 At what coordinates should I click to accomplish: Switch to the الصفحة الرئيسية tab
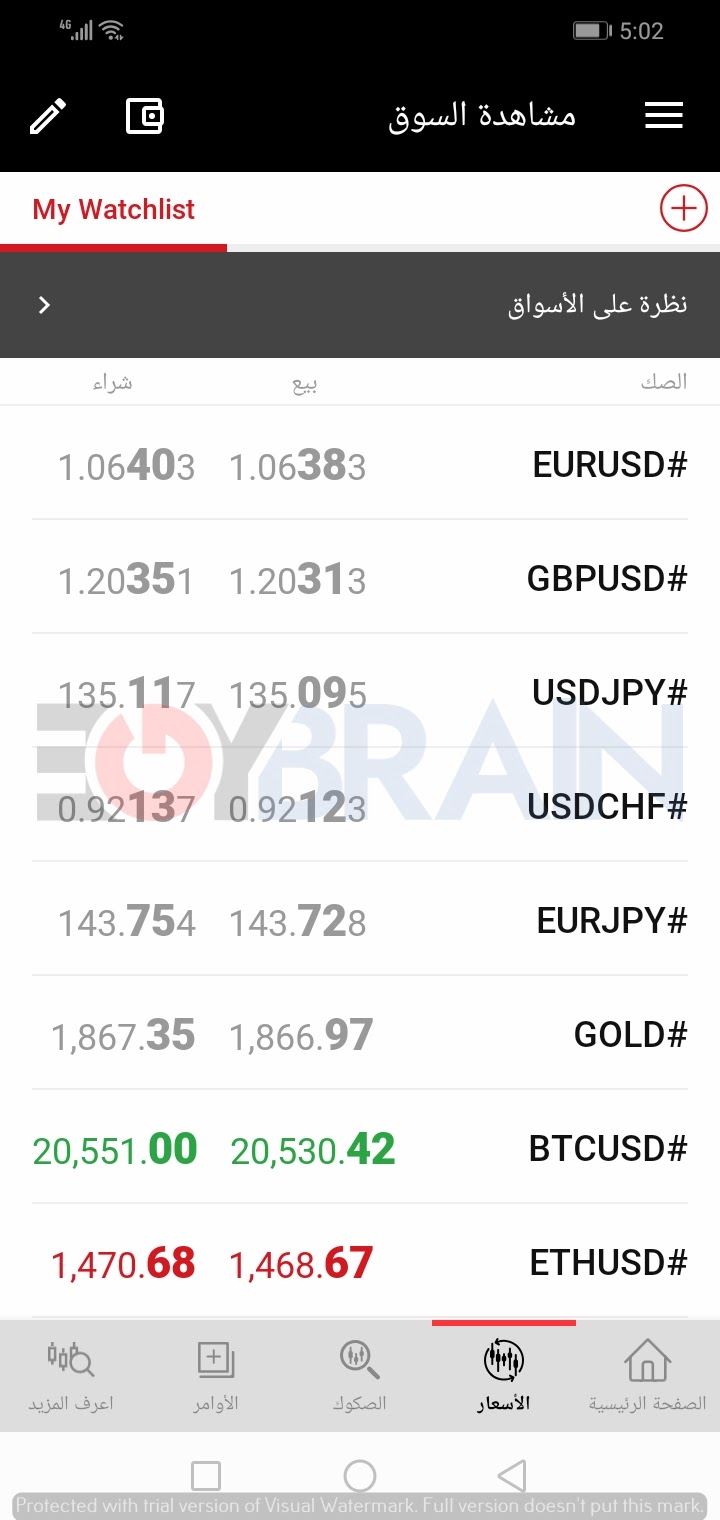(x=647, y=1376)
